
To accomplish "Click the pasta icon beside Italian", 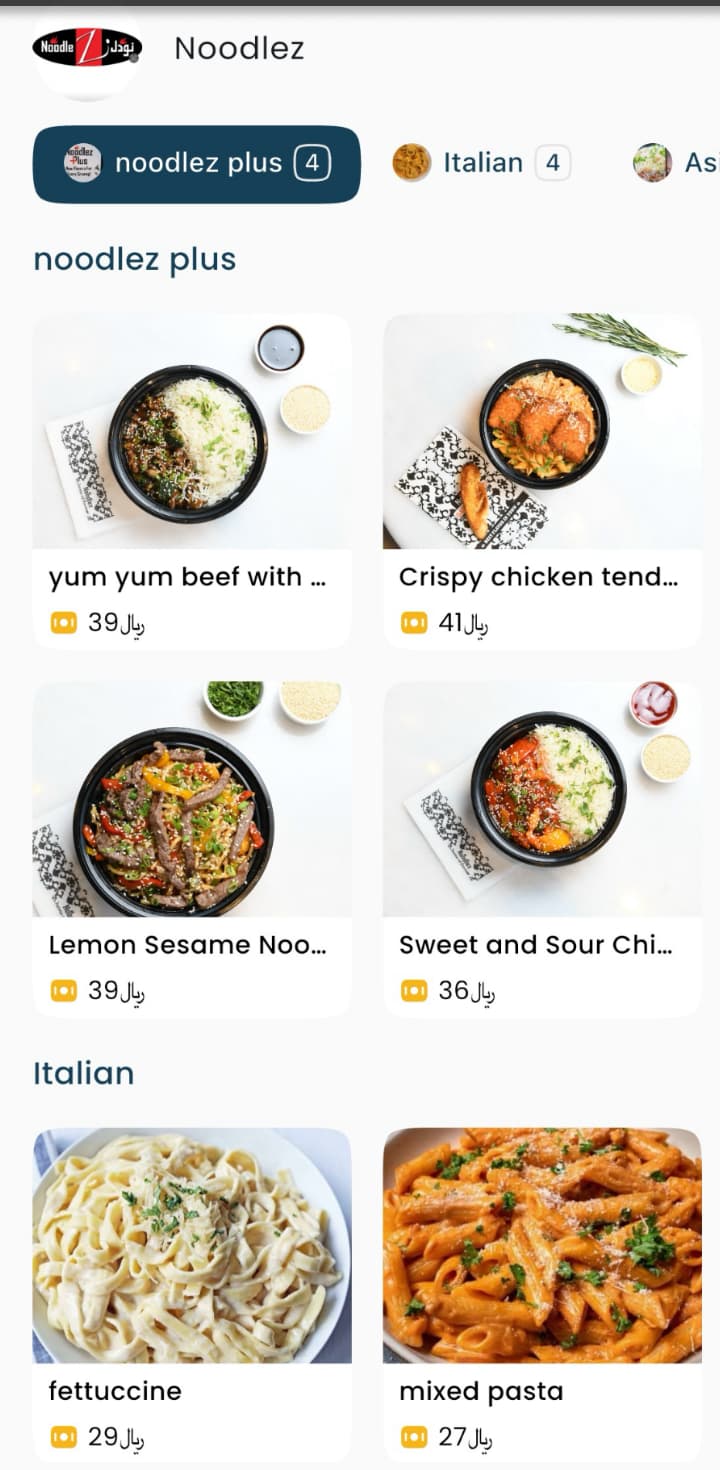I will coord(414,162).
